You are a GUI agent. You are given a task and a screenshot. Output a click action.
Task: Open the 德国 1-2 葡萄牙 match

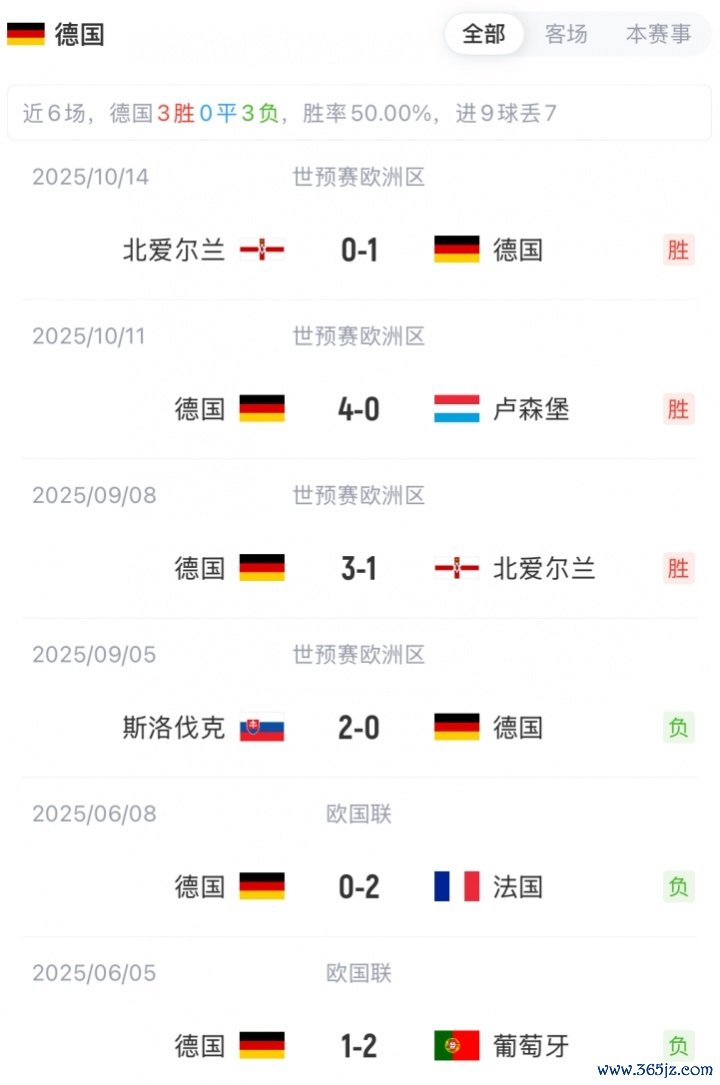(x=359, y=1046)
